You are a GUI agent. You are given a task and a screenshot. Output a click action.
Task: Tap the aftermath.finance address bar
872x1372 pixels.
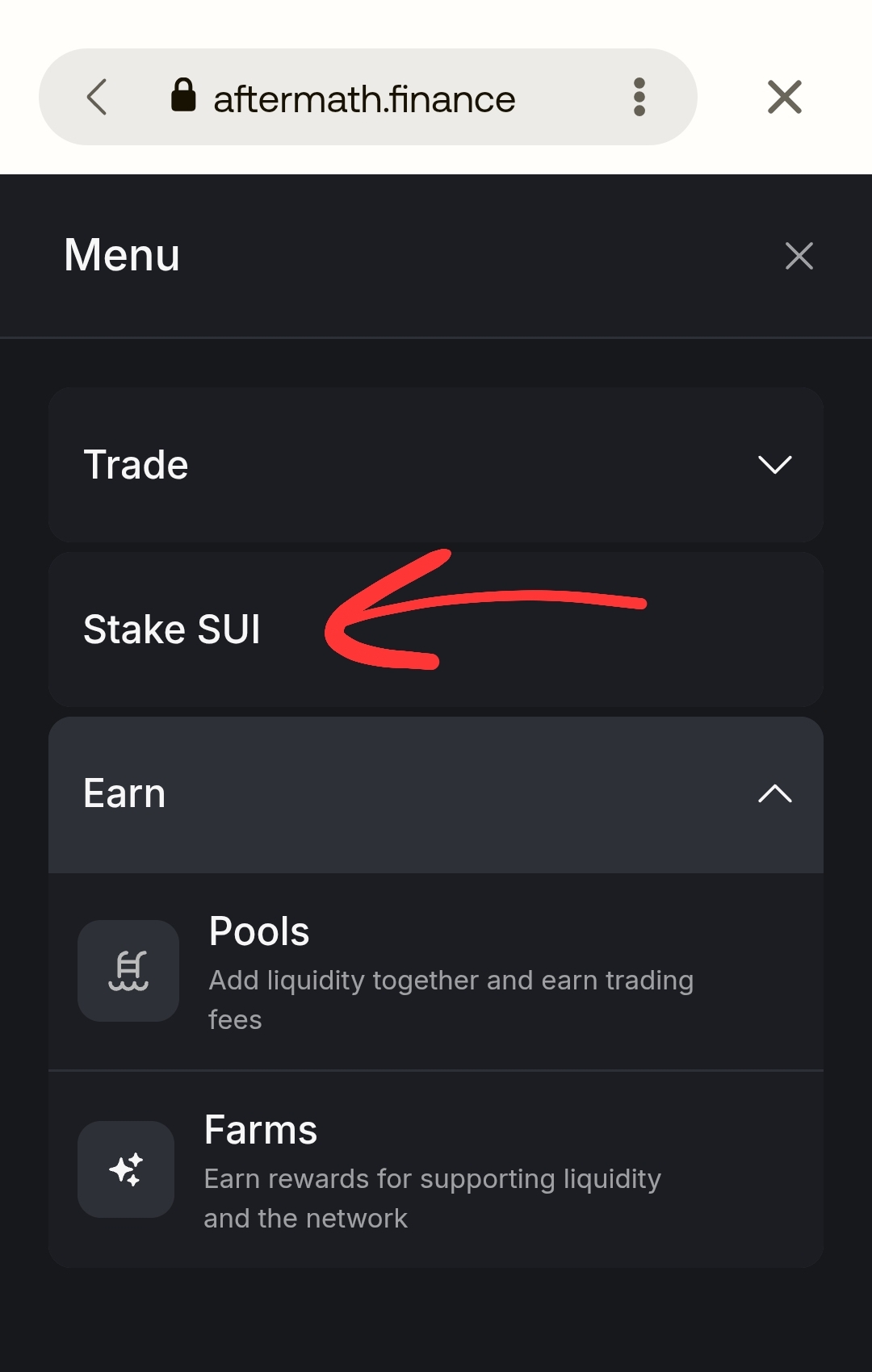click(363, 98)
